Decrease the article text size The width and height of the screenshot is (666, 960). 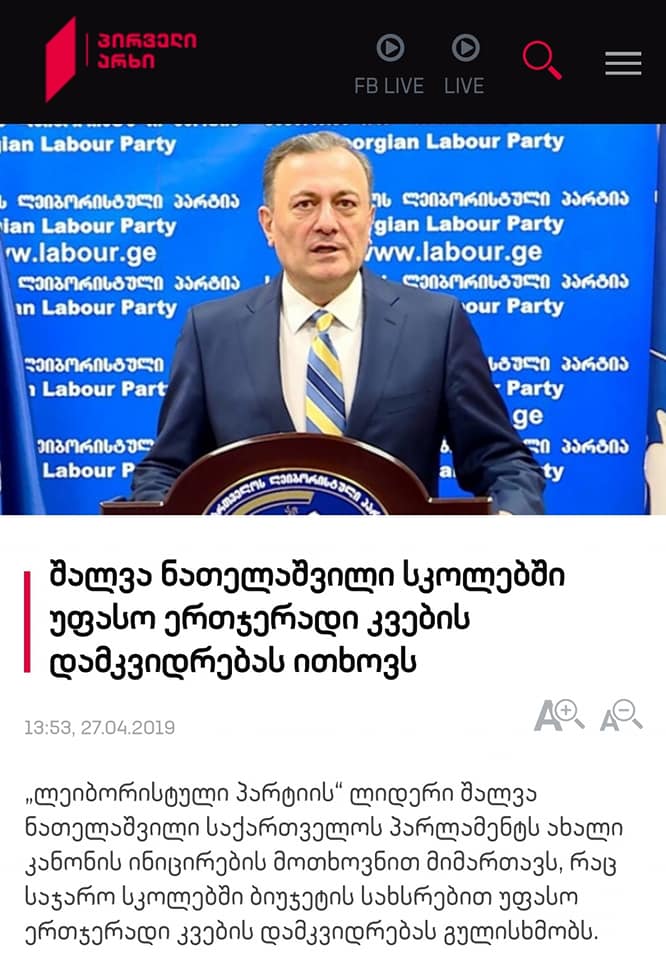[x=620, y=715]
